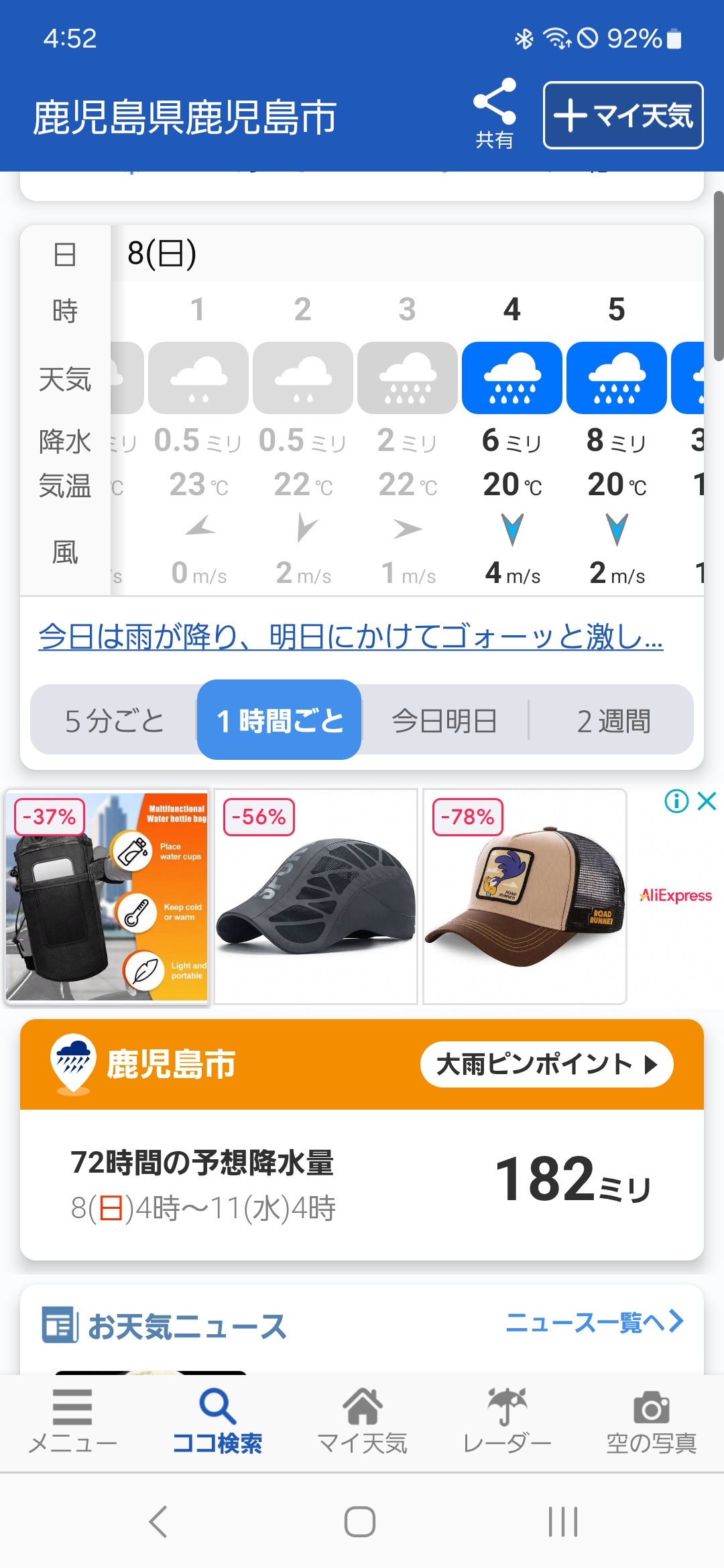
Task: Open the -37% water bottle bag ad
Action: tap(107, 897)
